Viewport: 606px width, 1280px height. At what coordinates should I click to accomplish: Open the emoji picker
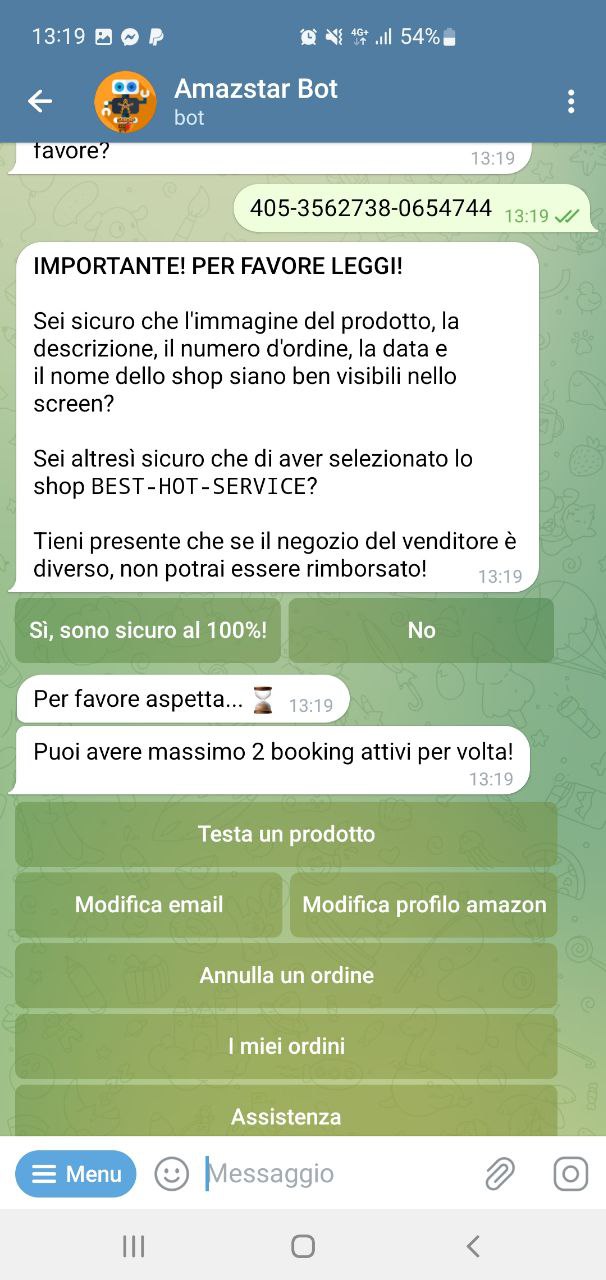pos(172,1174)
